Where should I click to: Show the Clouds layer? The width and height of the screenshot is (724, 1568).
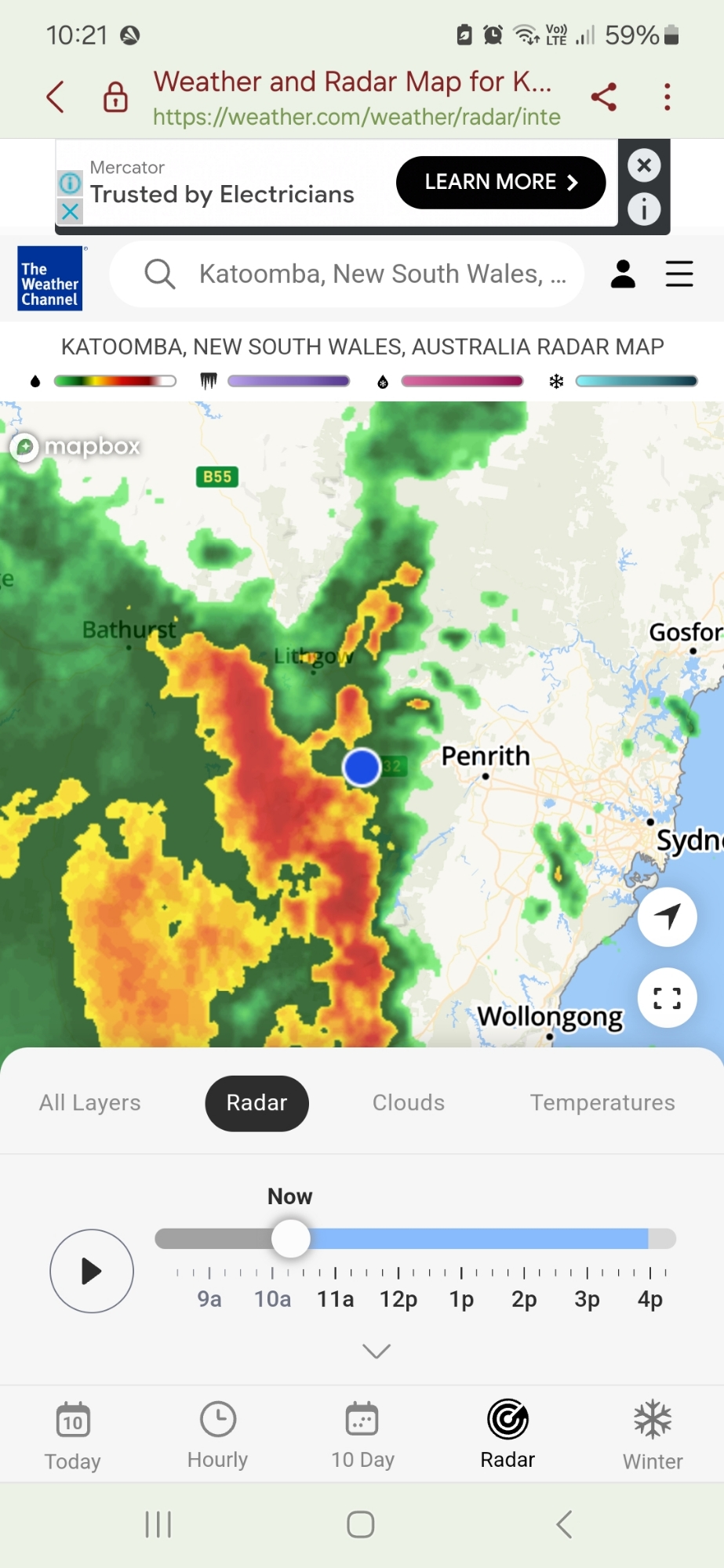pos(408,1103)
